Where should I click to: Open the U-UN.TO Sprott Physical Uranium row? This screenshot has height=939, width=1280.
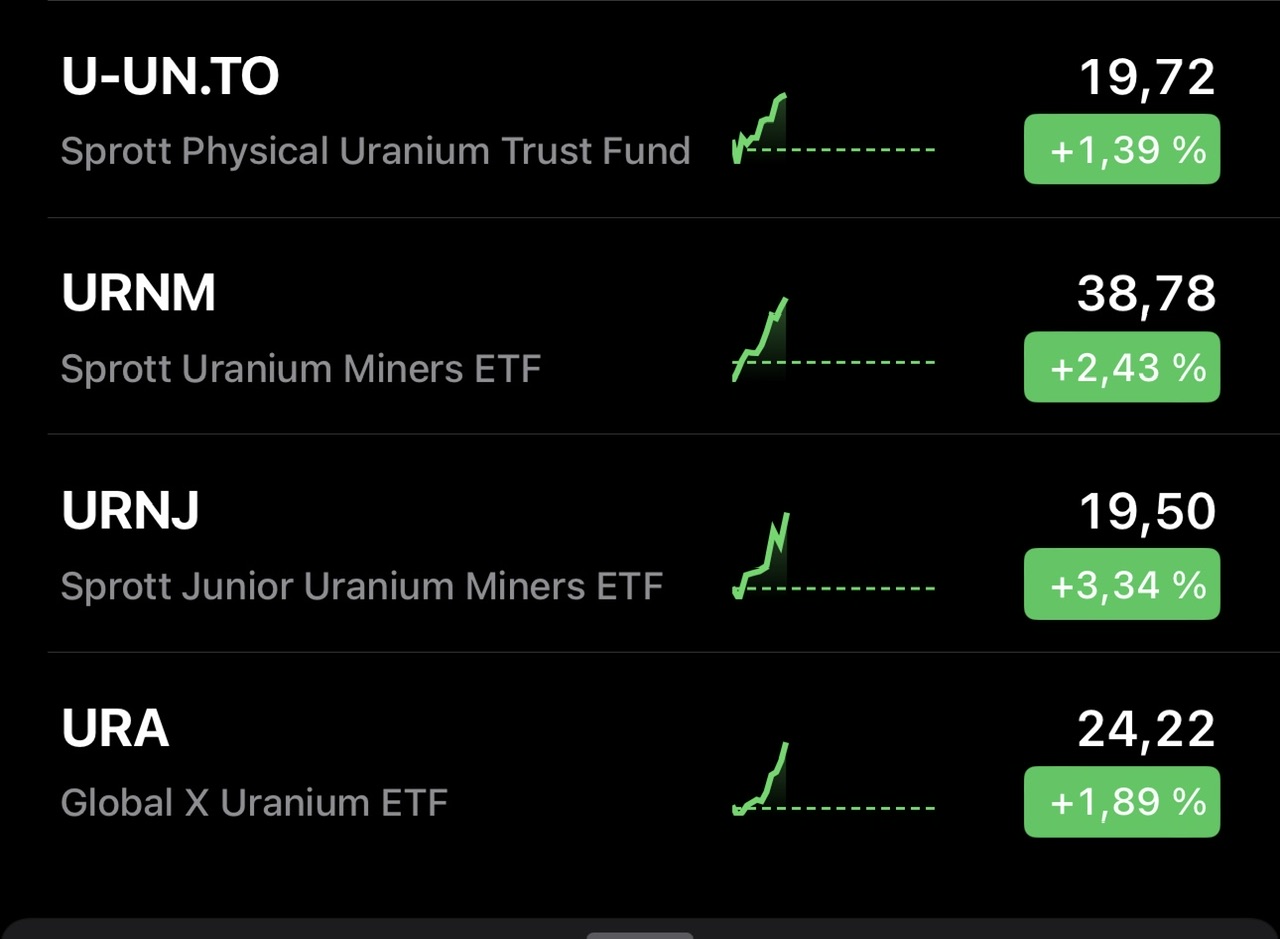click(375, 112)
